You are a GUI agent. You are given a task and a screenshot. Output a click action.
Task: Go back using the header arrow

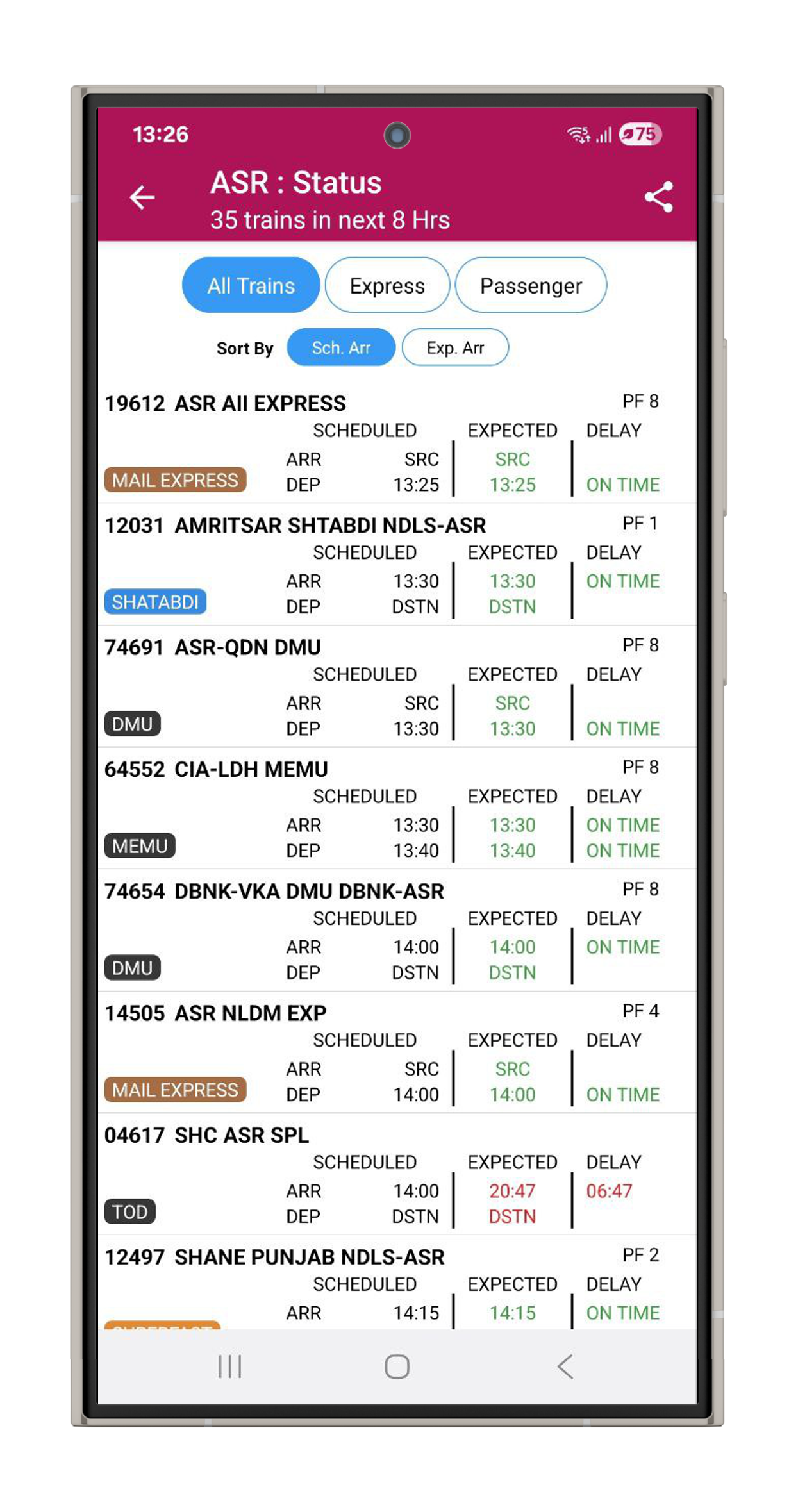point(142,197)
